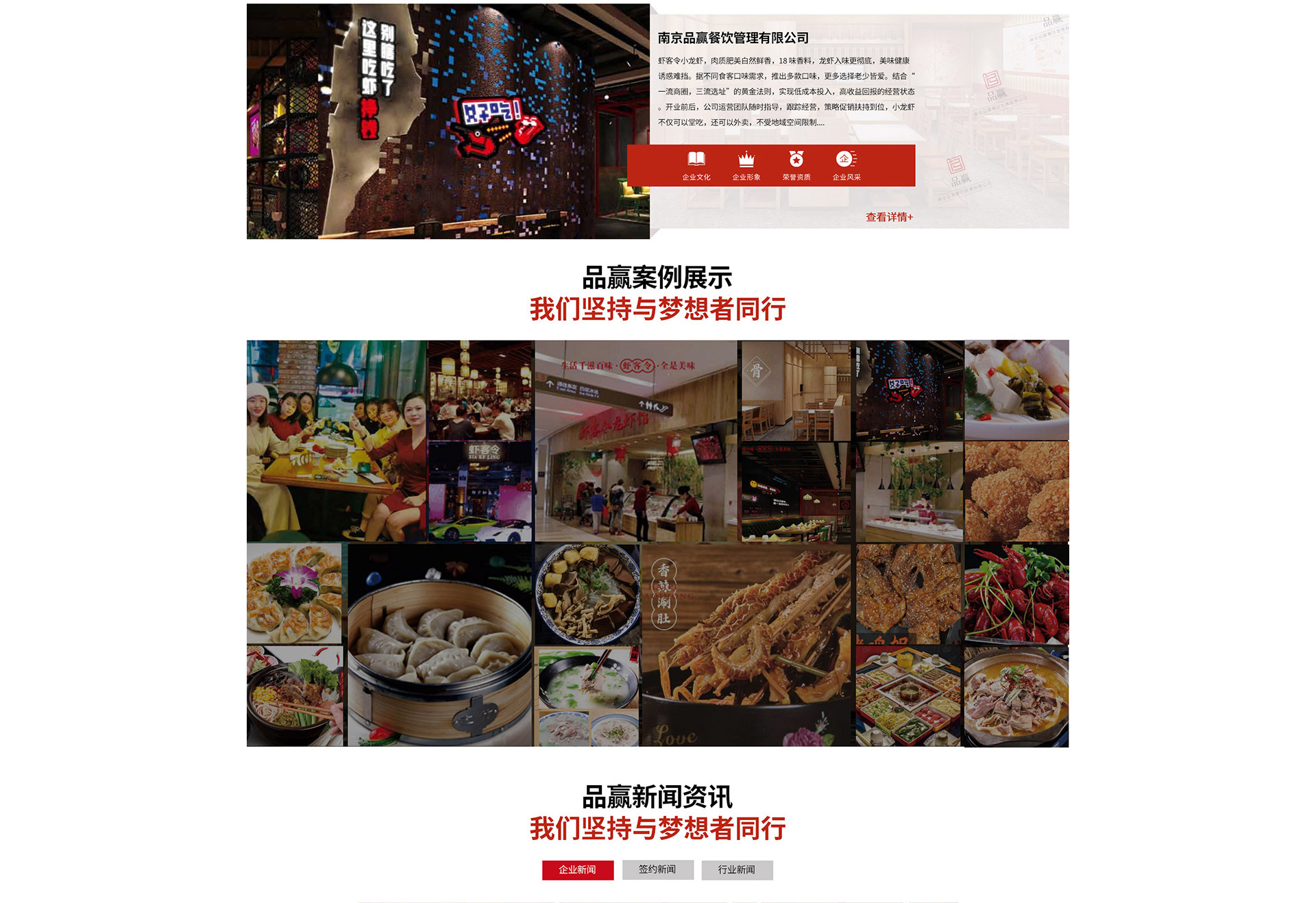Open the group dinner case photo

point(336,441)
